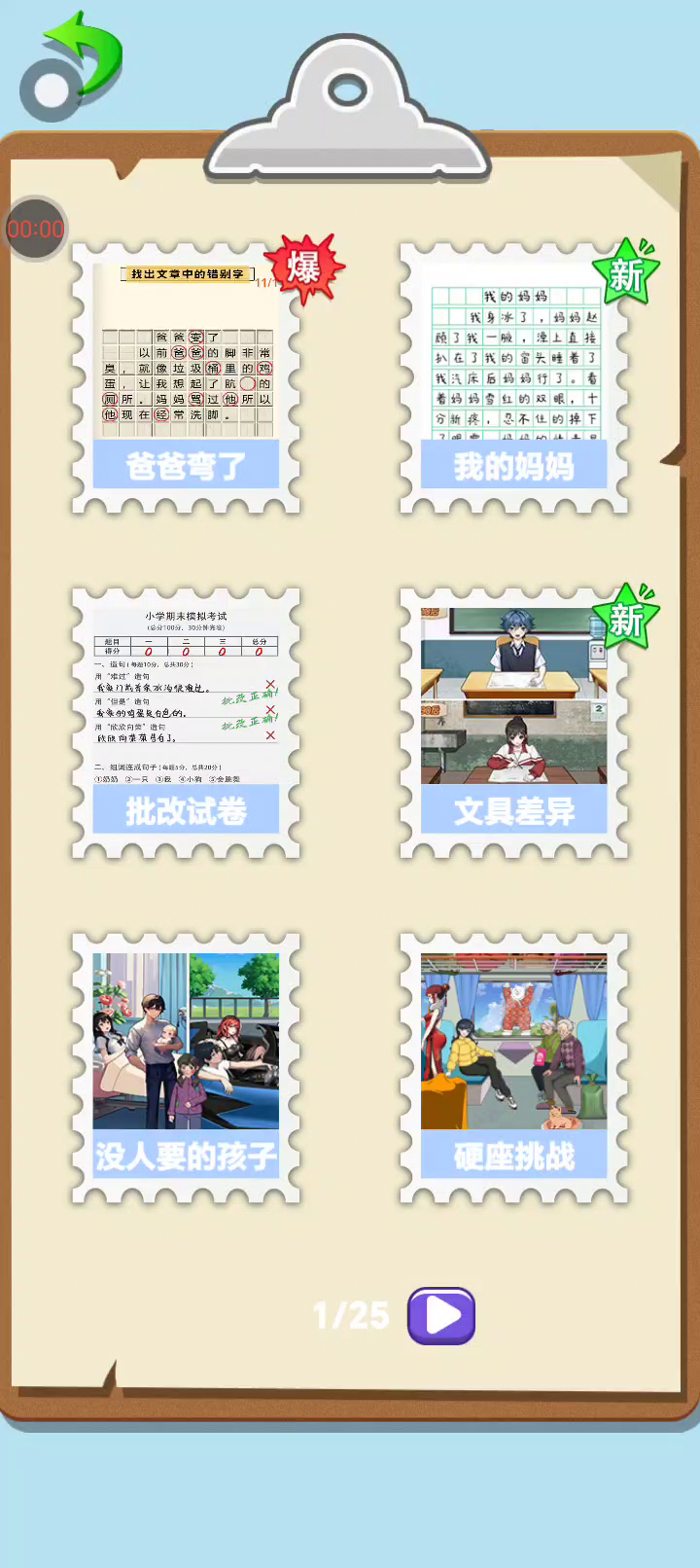Open the 爸爸弯了 level

pos(186,379)
